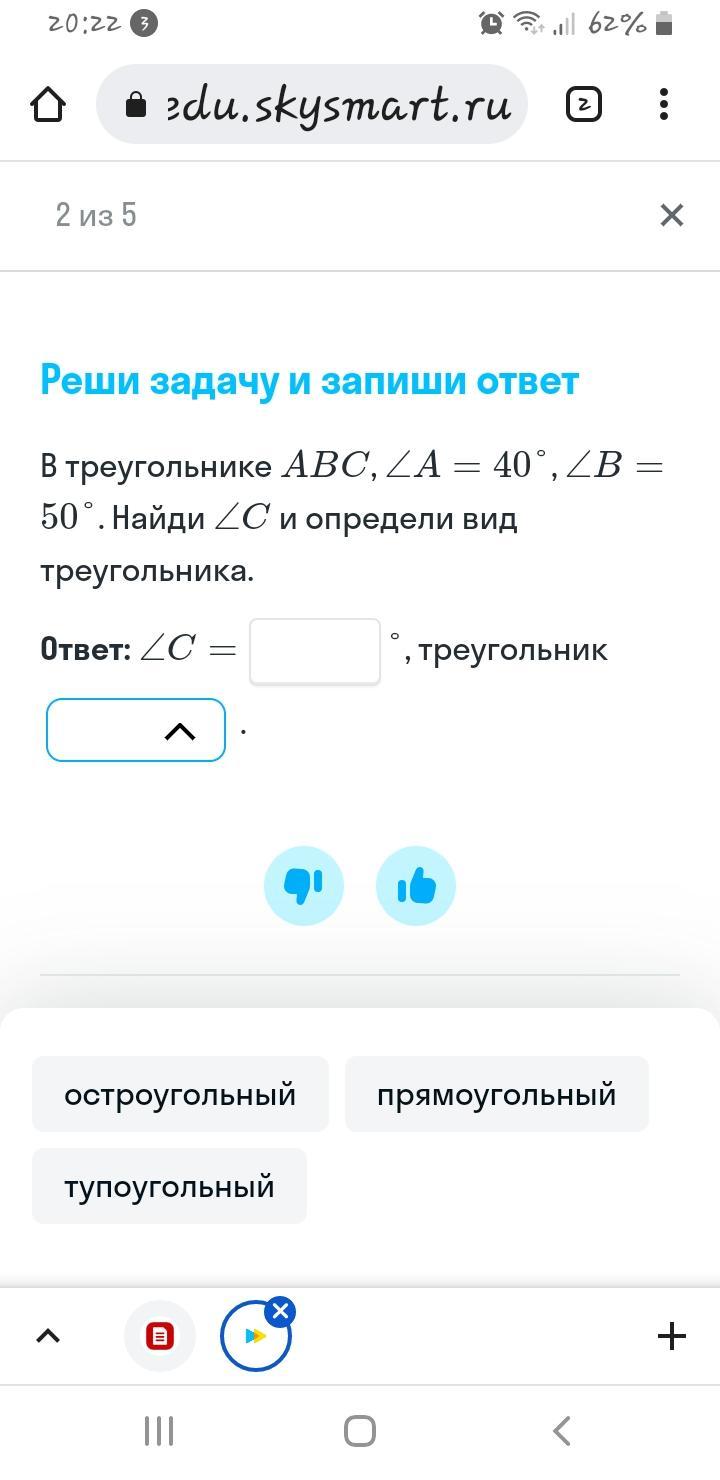Go to the browser home page

(x=48, y=104)
